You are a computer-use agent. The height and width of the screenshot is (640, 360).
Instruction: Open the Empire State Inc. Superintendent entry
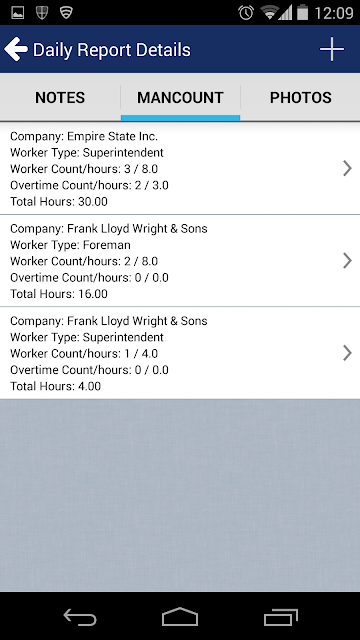coord(180,168)
